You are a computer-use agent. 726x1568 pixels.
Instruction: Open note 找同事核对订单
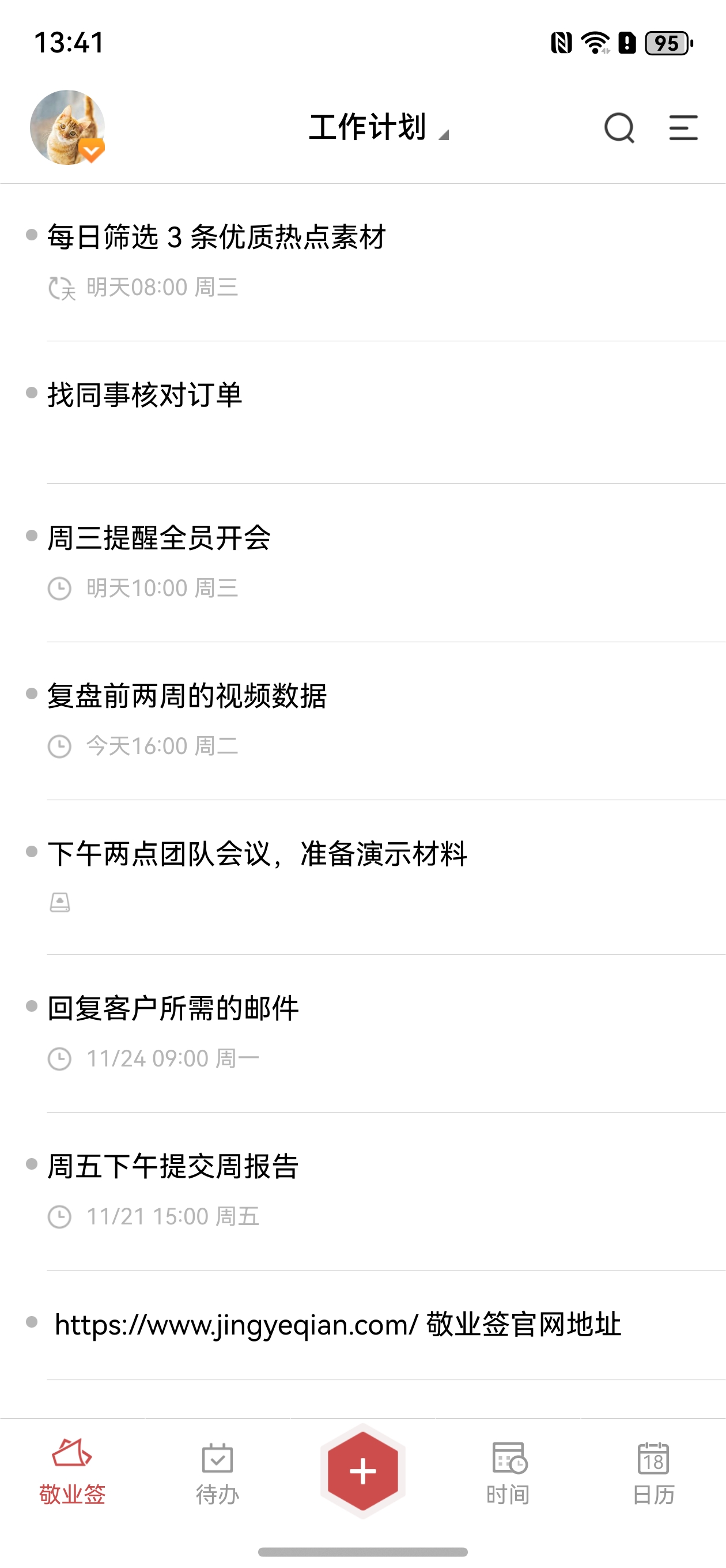pyautogui.click(x=145, y=395)
